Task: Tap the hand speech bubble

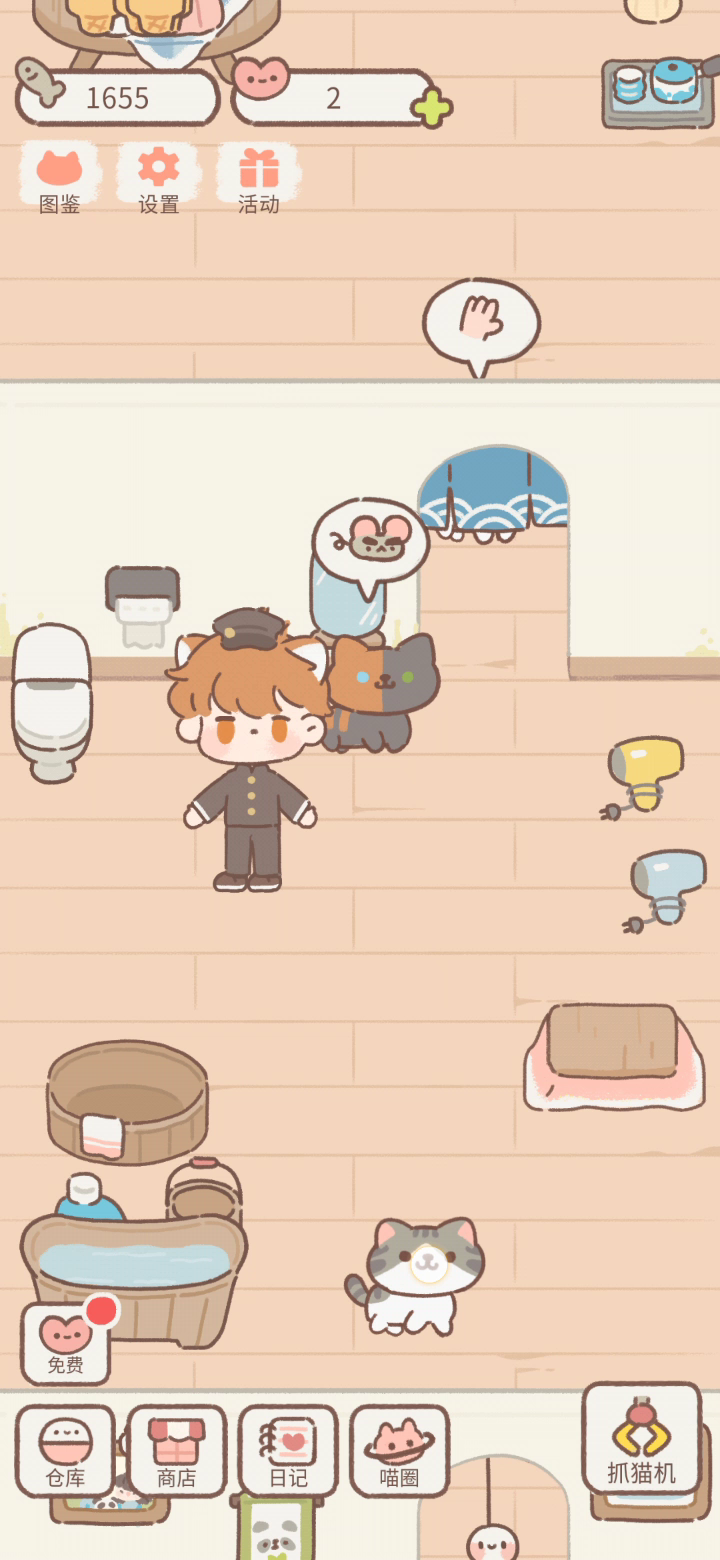Action: click(x=481, y=325)
